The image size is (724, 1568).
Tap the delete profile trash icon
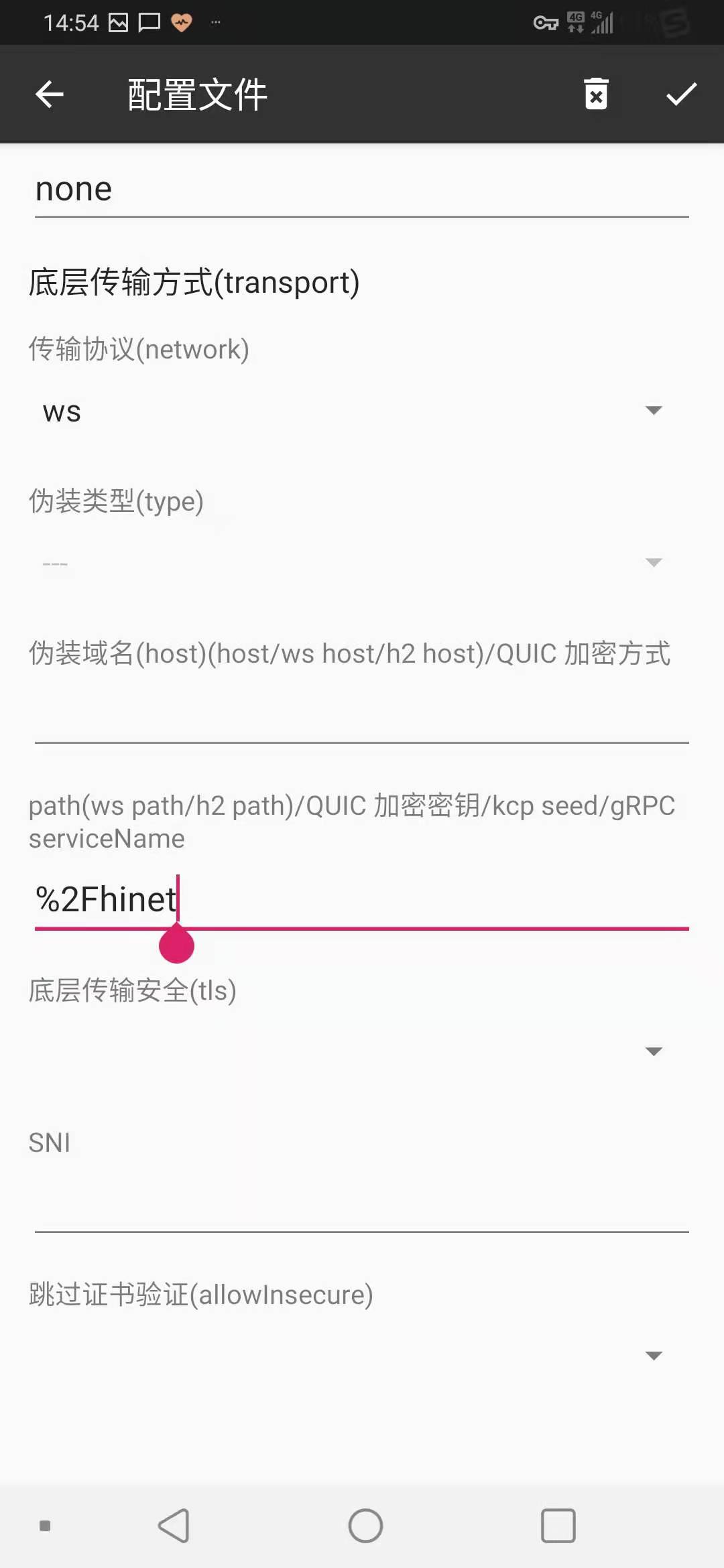[596, 94]
